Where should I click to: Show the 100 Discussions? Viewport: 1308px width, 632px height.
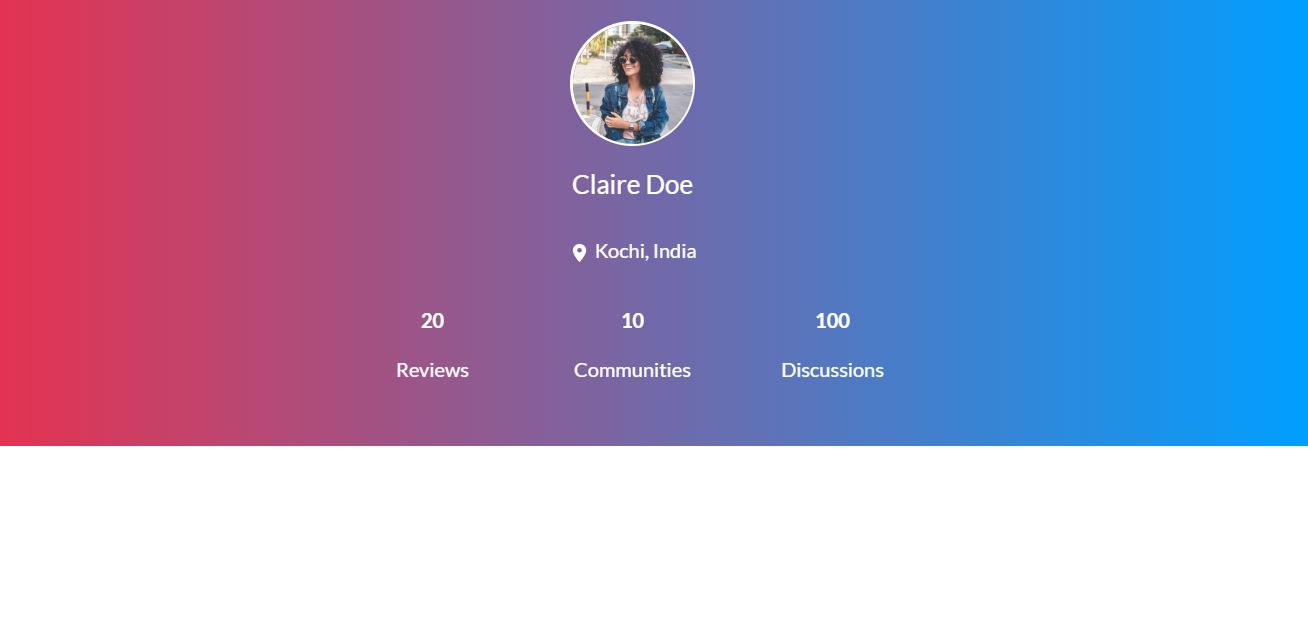coord(832,345)
